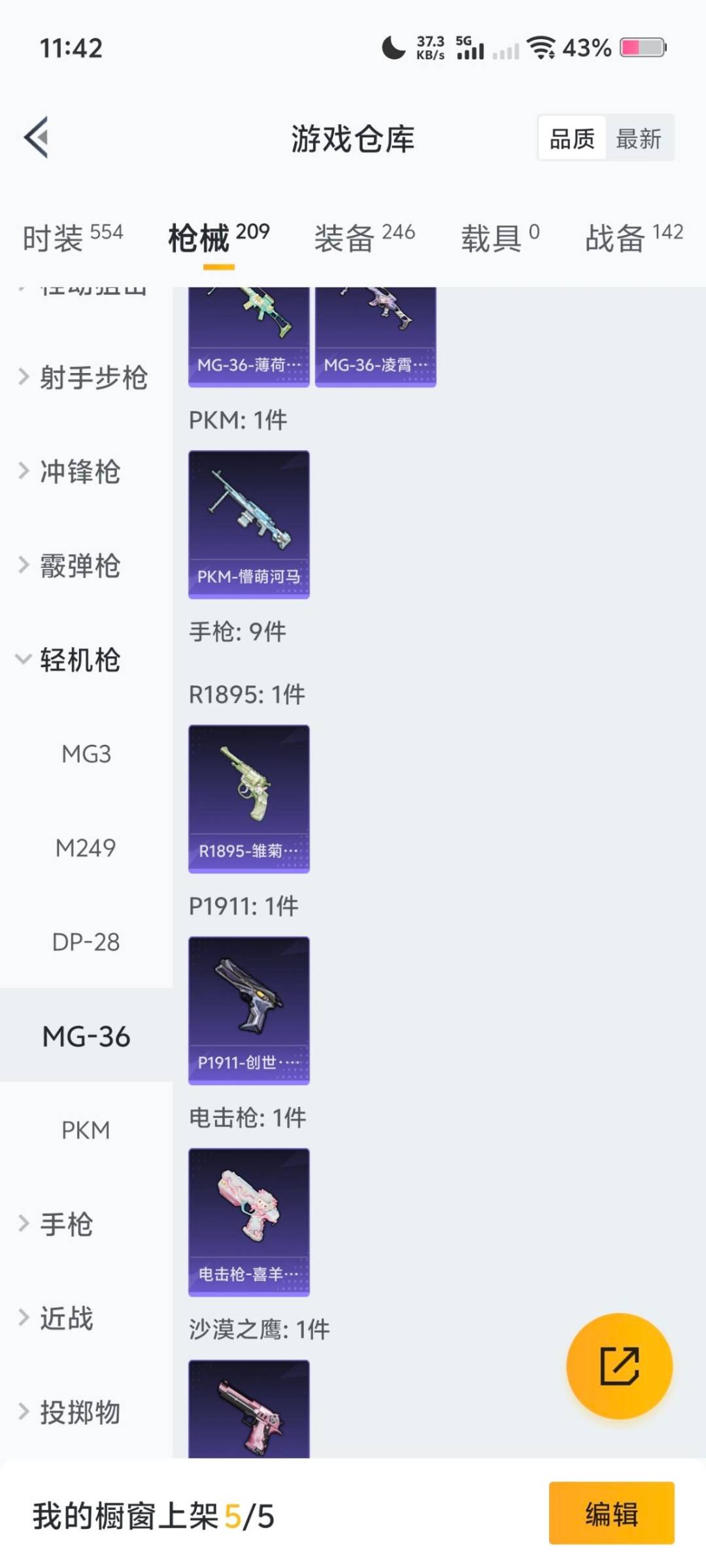Viewport: 706px width, 1568px height.
Task: Open the 电击枪-喜羊 skin card
Action: [x=249, y=1222]
